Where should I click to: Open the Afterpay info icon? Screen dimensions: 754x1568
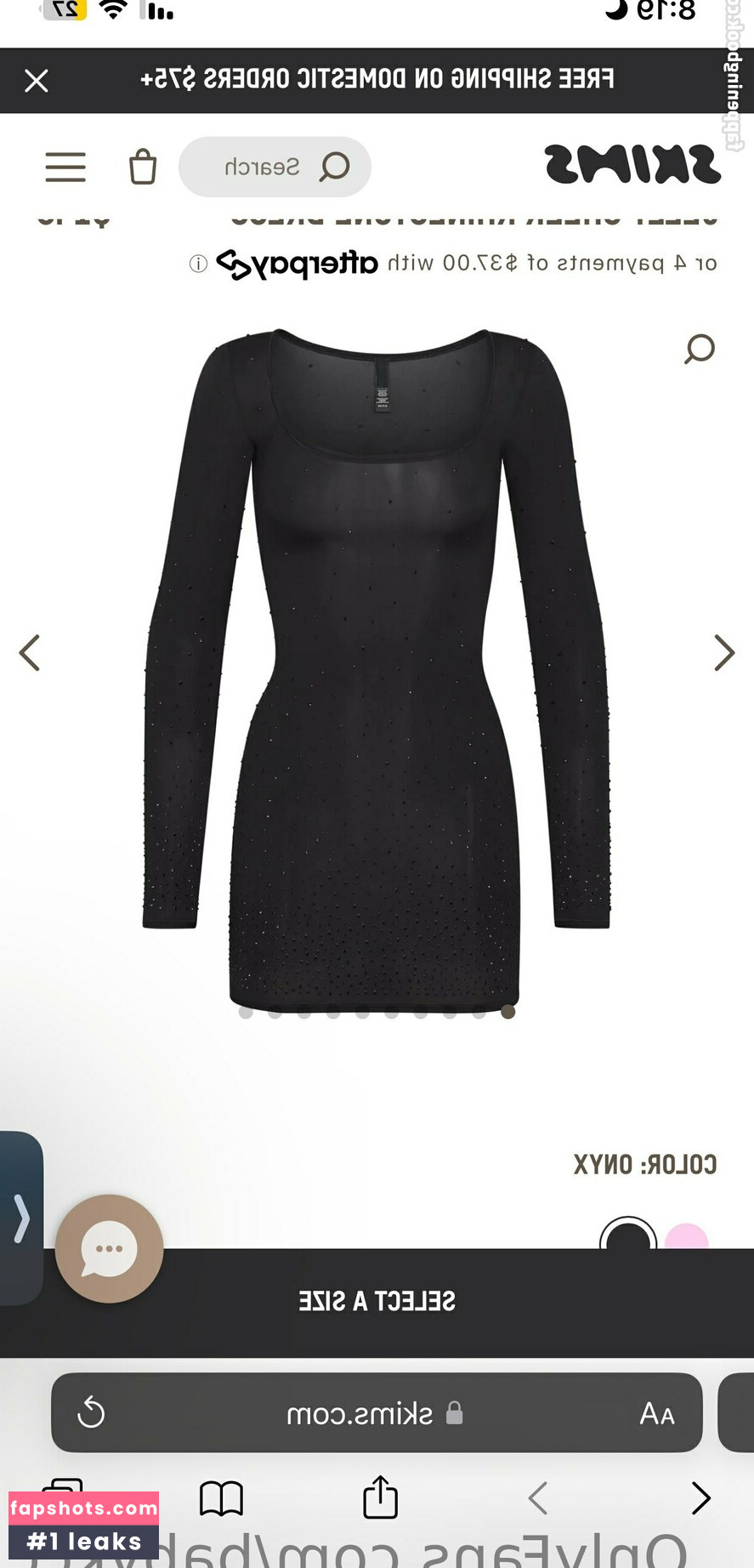click(x=198, y=264)
